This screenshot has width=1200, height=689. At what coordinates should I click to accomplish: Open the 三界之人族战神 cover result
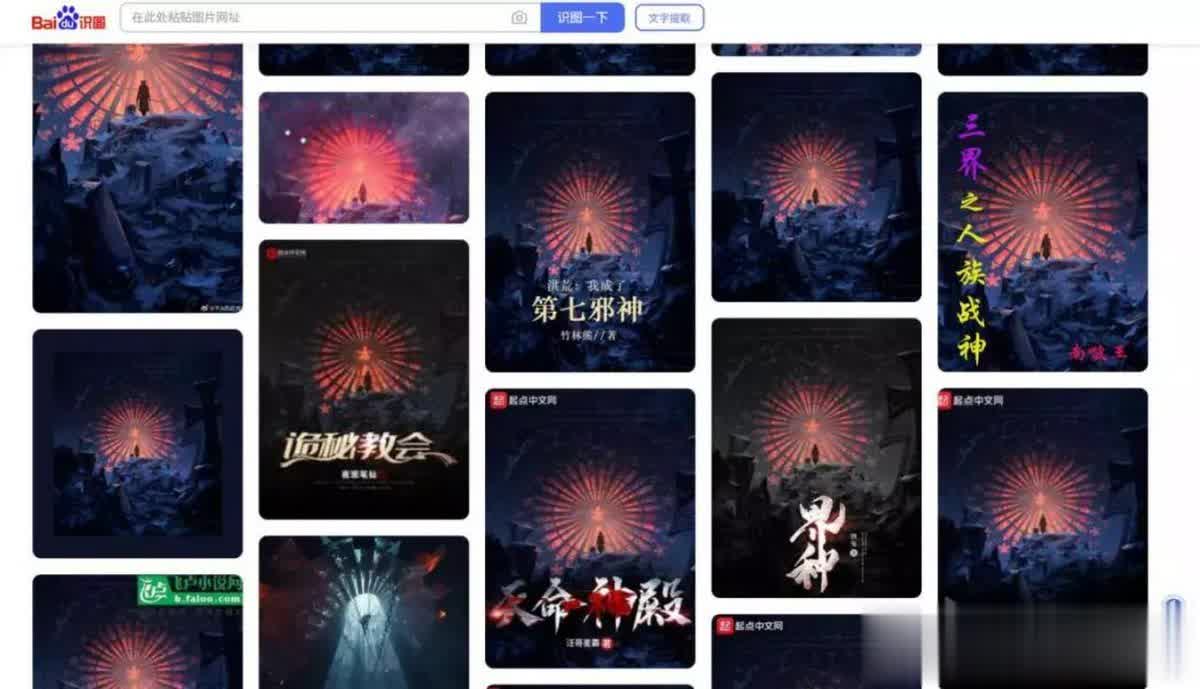1042,232
